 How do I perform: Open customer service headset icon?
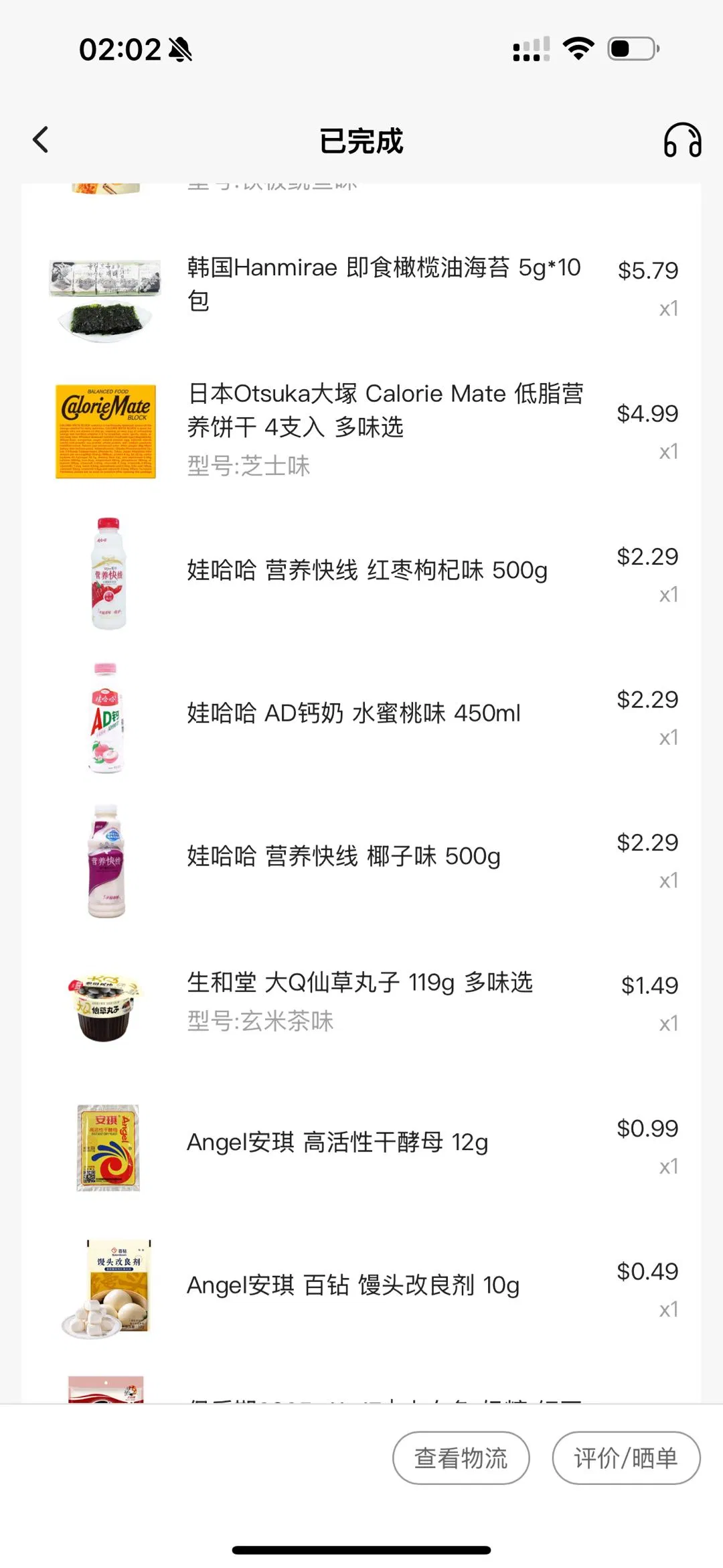click(681, 141)
